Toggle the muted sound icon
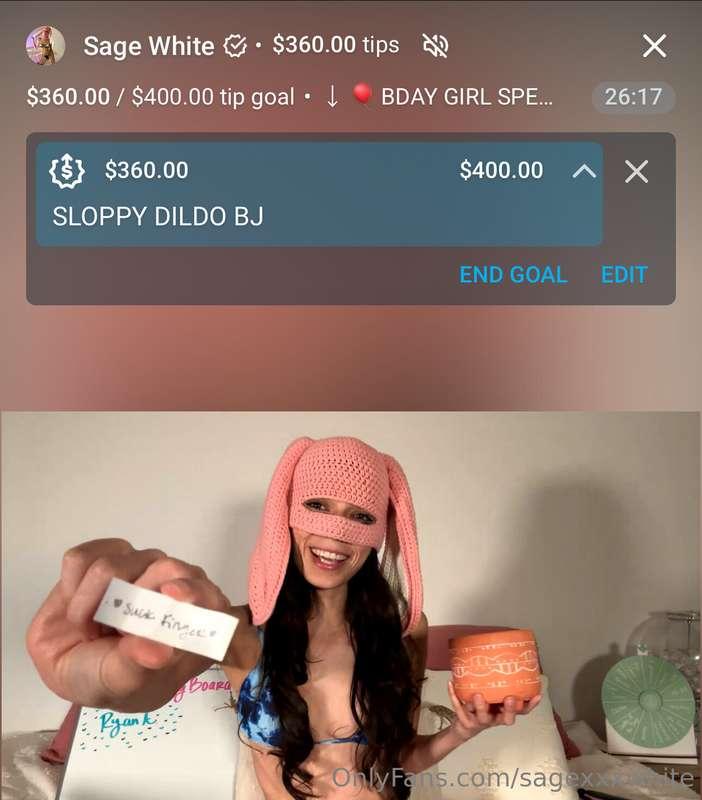 pyautogui.click(x=435, y=45)
